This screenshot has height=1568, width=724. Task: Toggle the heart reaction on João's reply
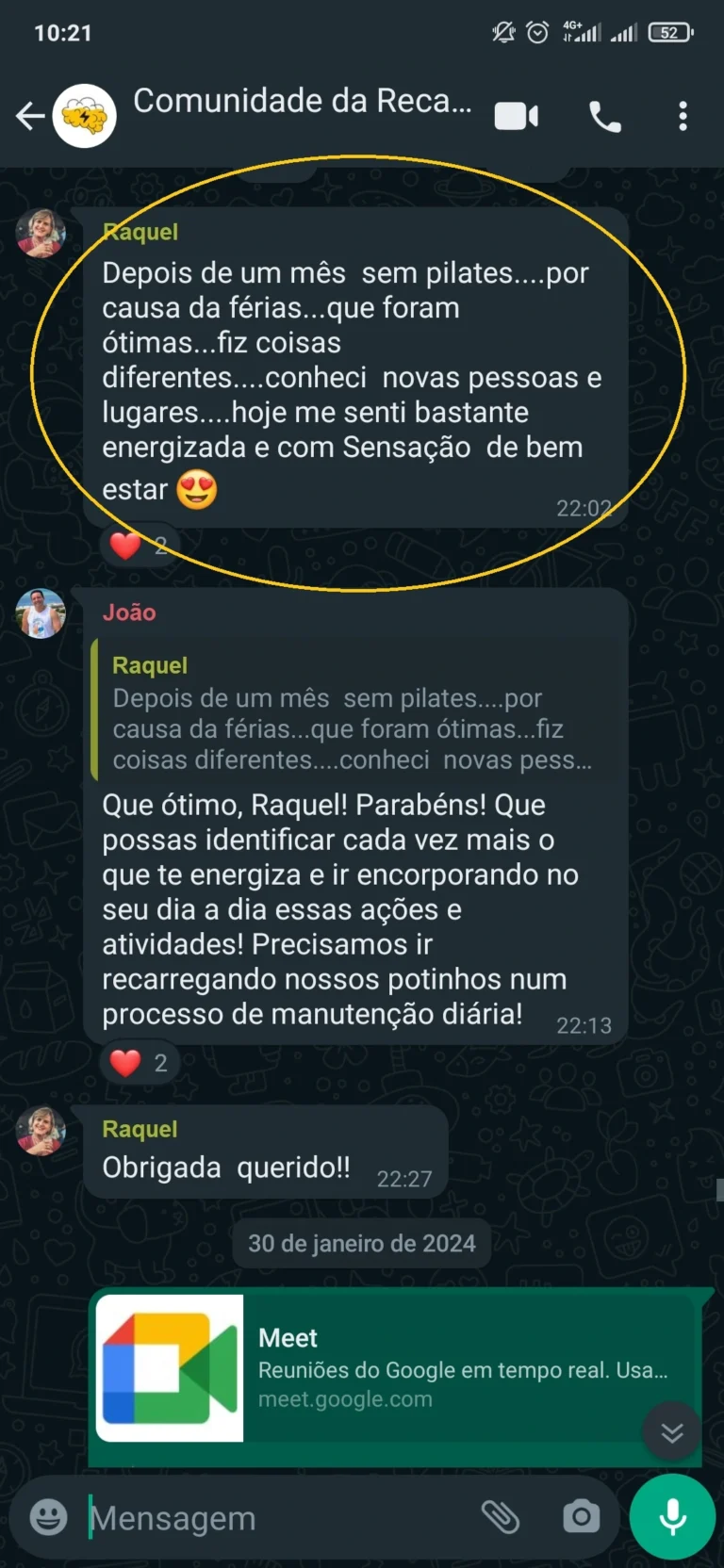tap(138, 1062)
